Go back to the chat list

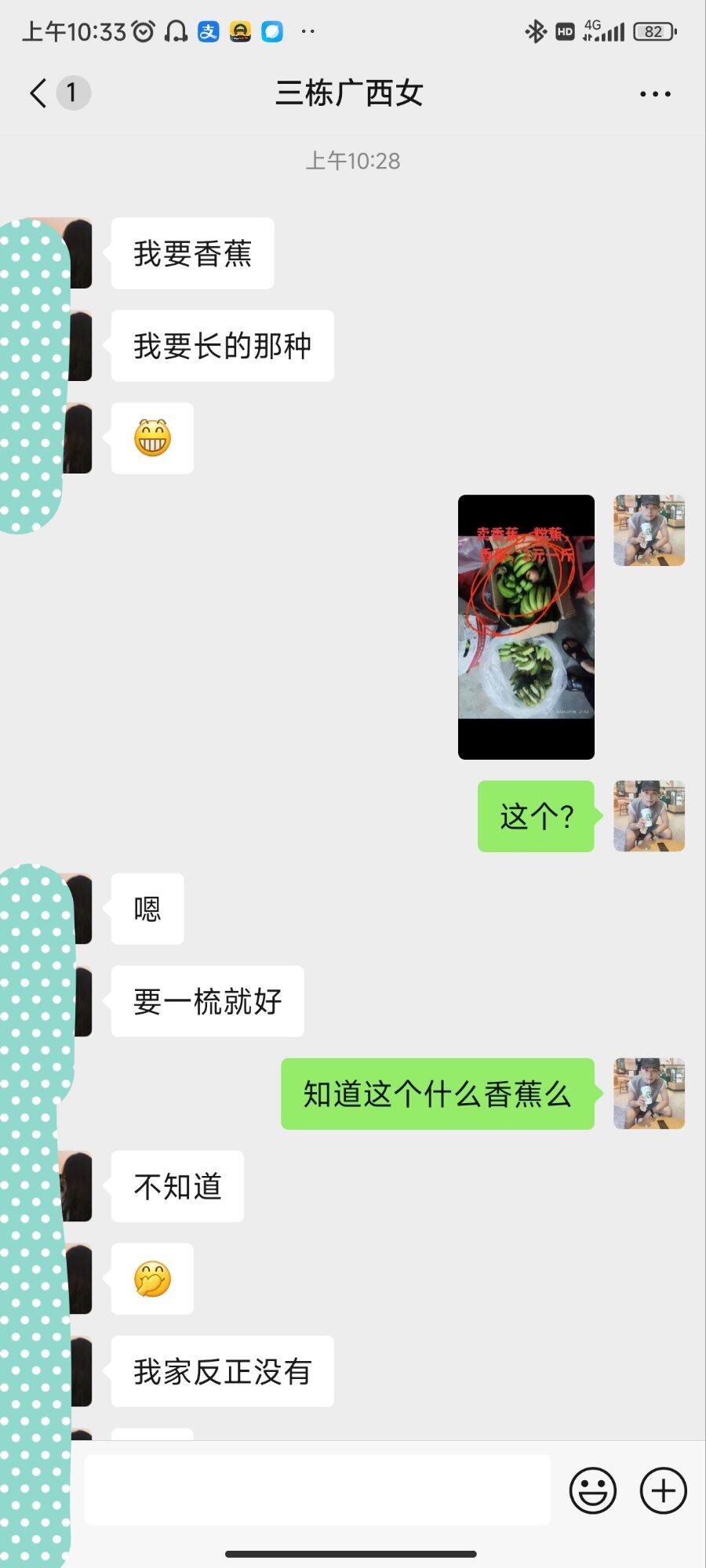39,93
